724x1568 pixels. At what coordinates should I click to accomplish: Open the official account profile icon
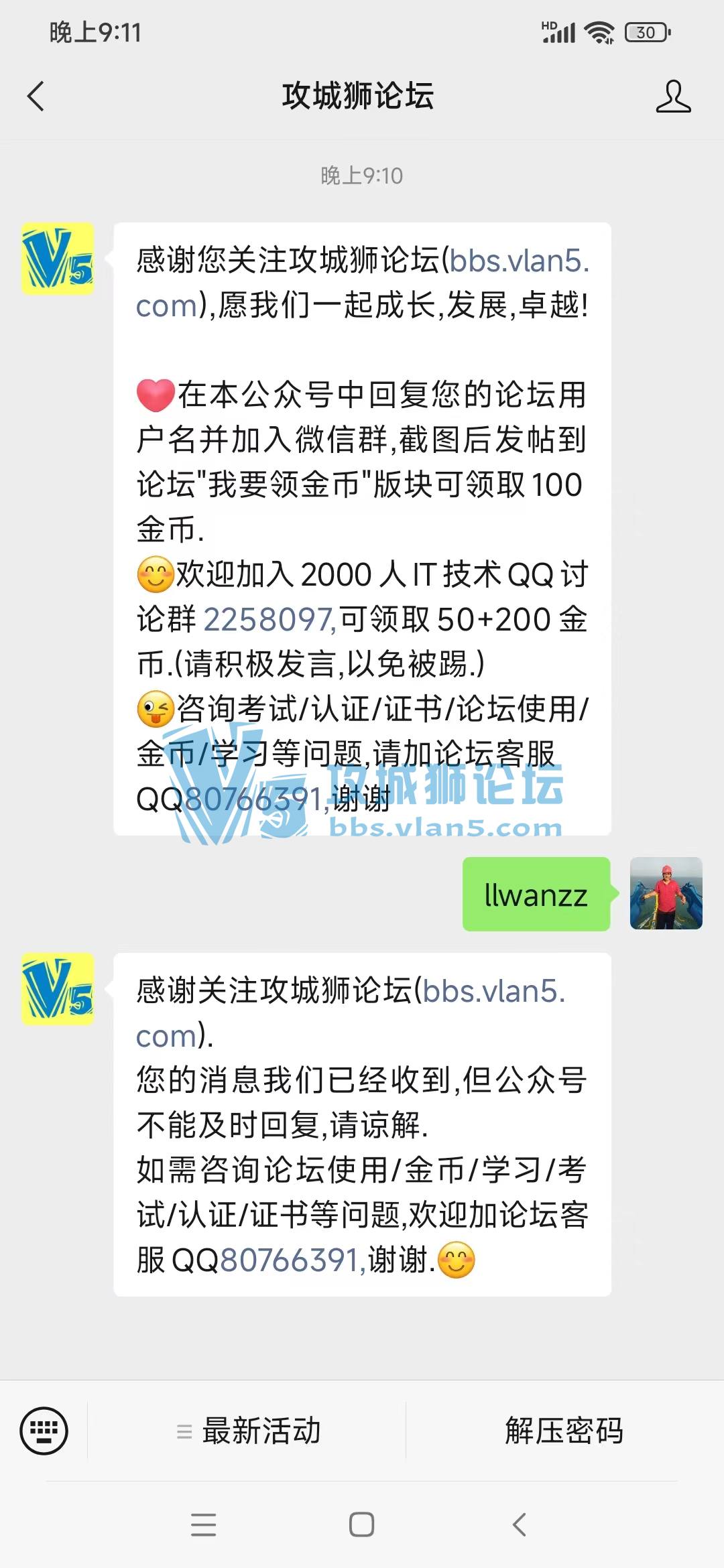click(x=672, y=96)
